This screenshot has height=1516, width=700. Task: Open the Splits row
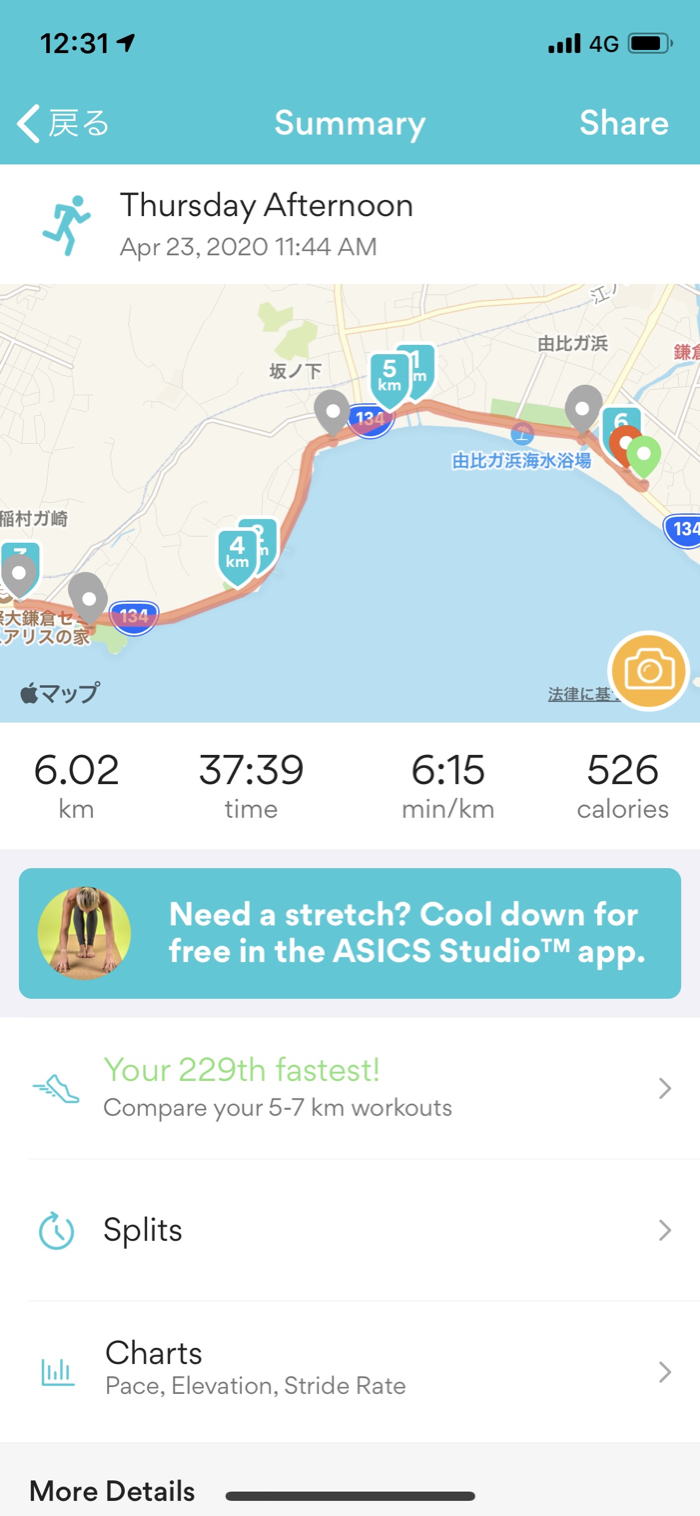pyautogui.click(x=350, y=1230)
